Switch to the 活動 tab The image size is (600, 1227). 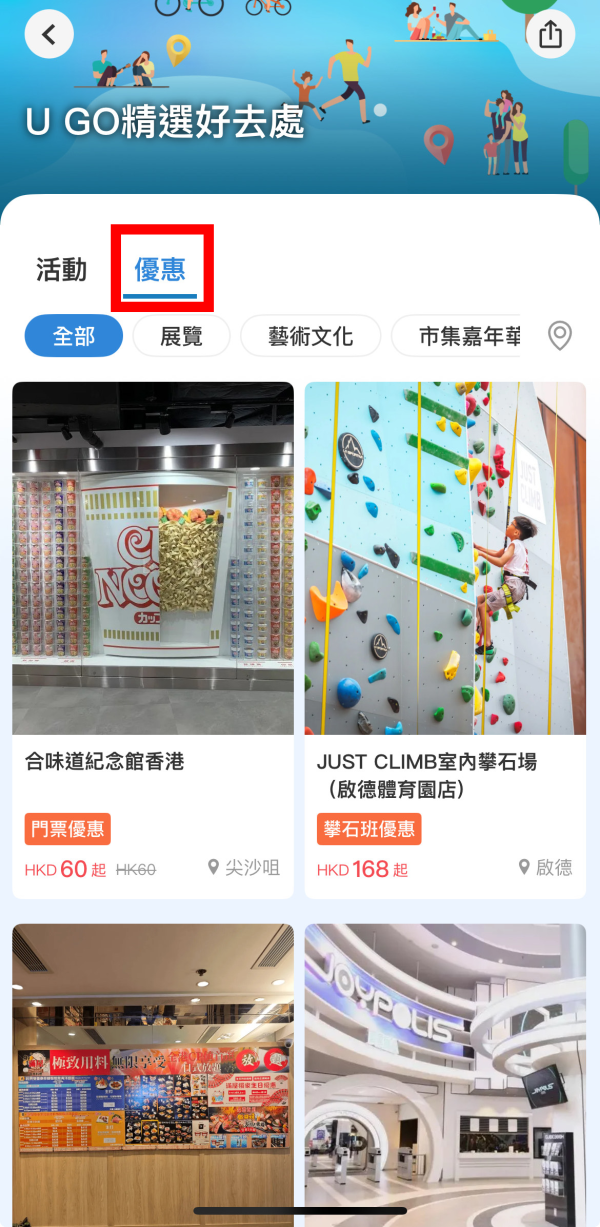(62, 270)
